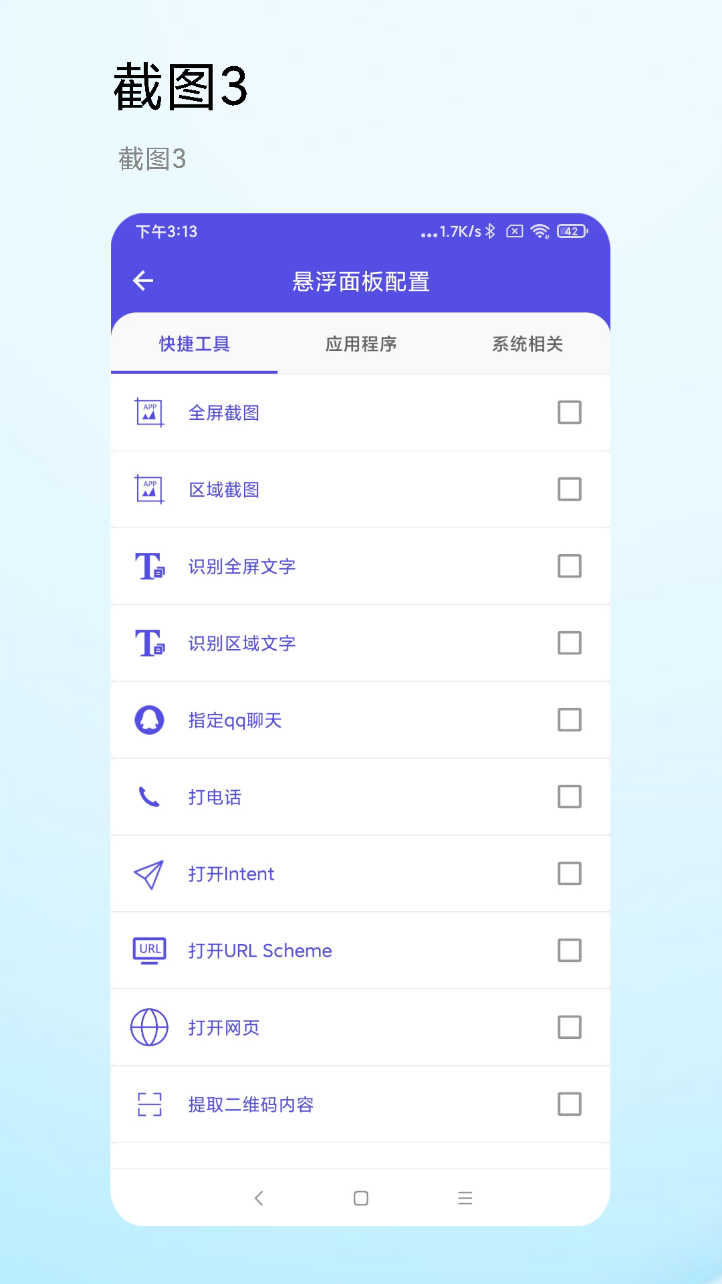This screenshot has height=1284, width=722.
Task: Select the 打电话 phone icon
Action: 149,797
